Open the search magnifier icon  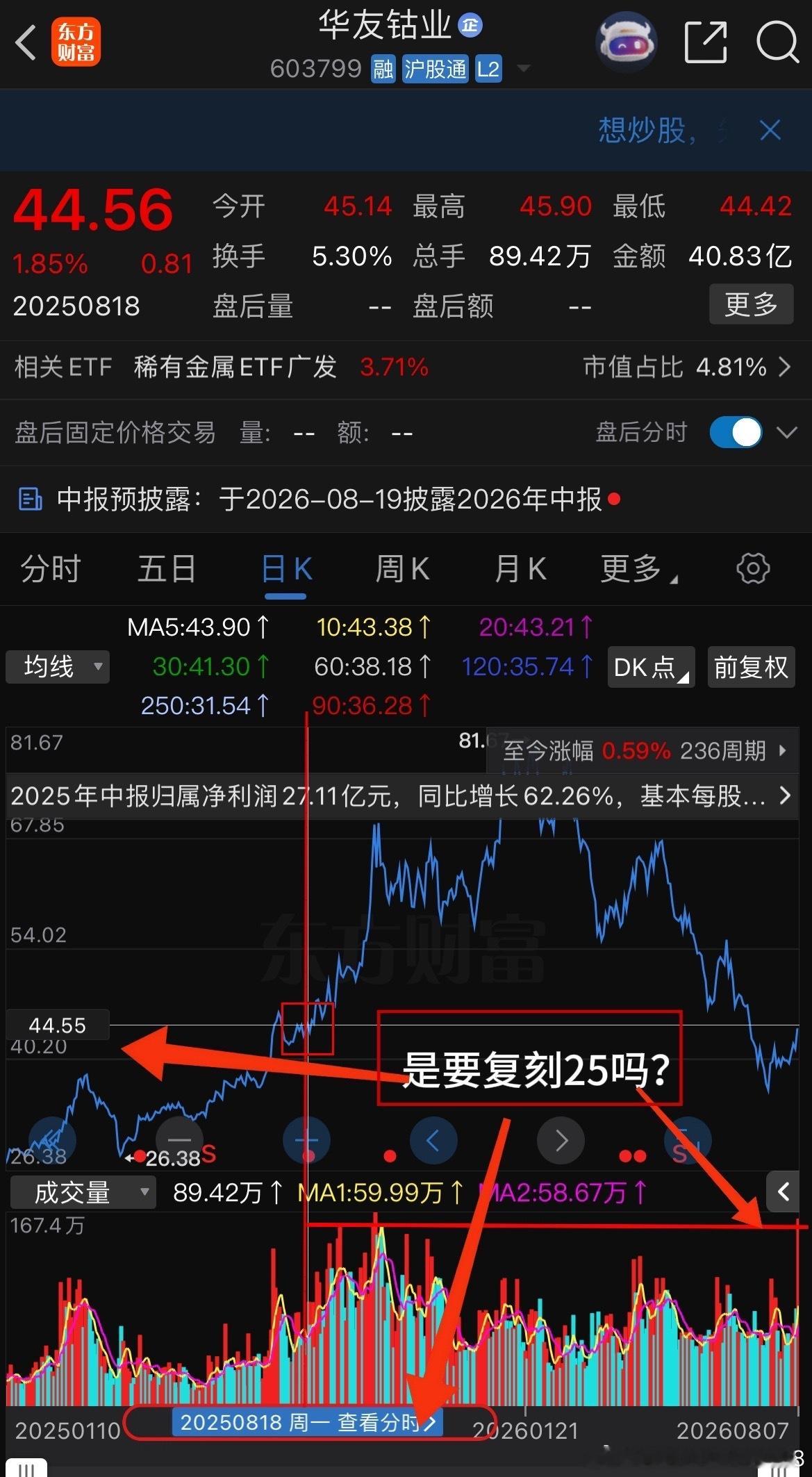[x=777, y=42]
